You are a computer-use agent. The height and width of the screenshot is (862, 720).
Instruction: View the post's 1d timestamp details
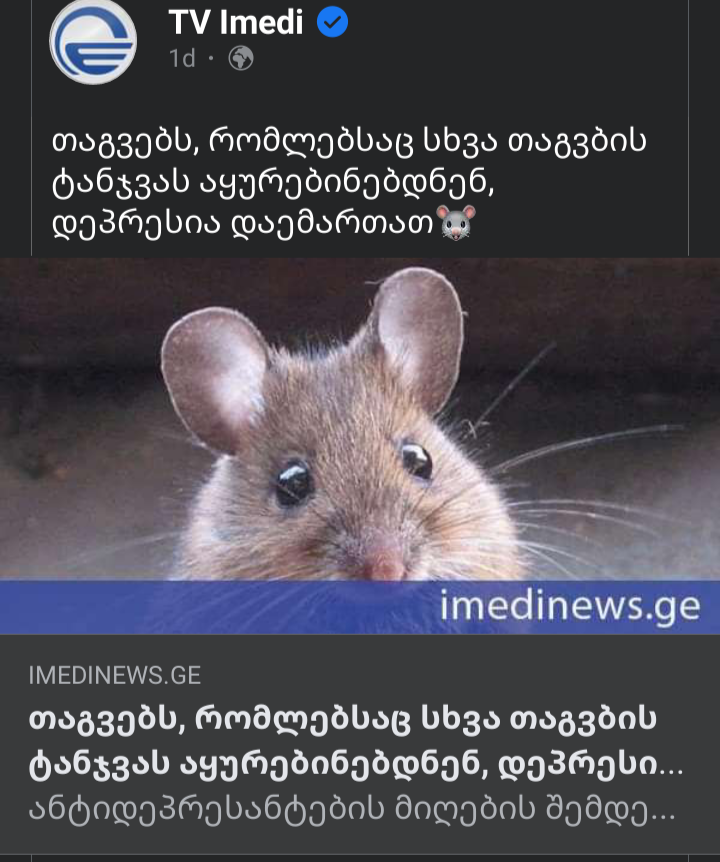click(182, 59)
